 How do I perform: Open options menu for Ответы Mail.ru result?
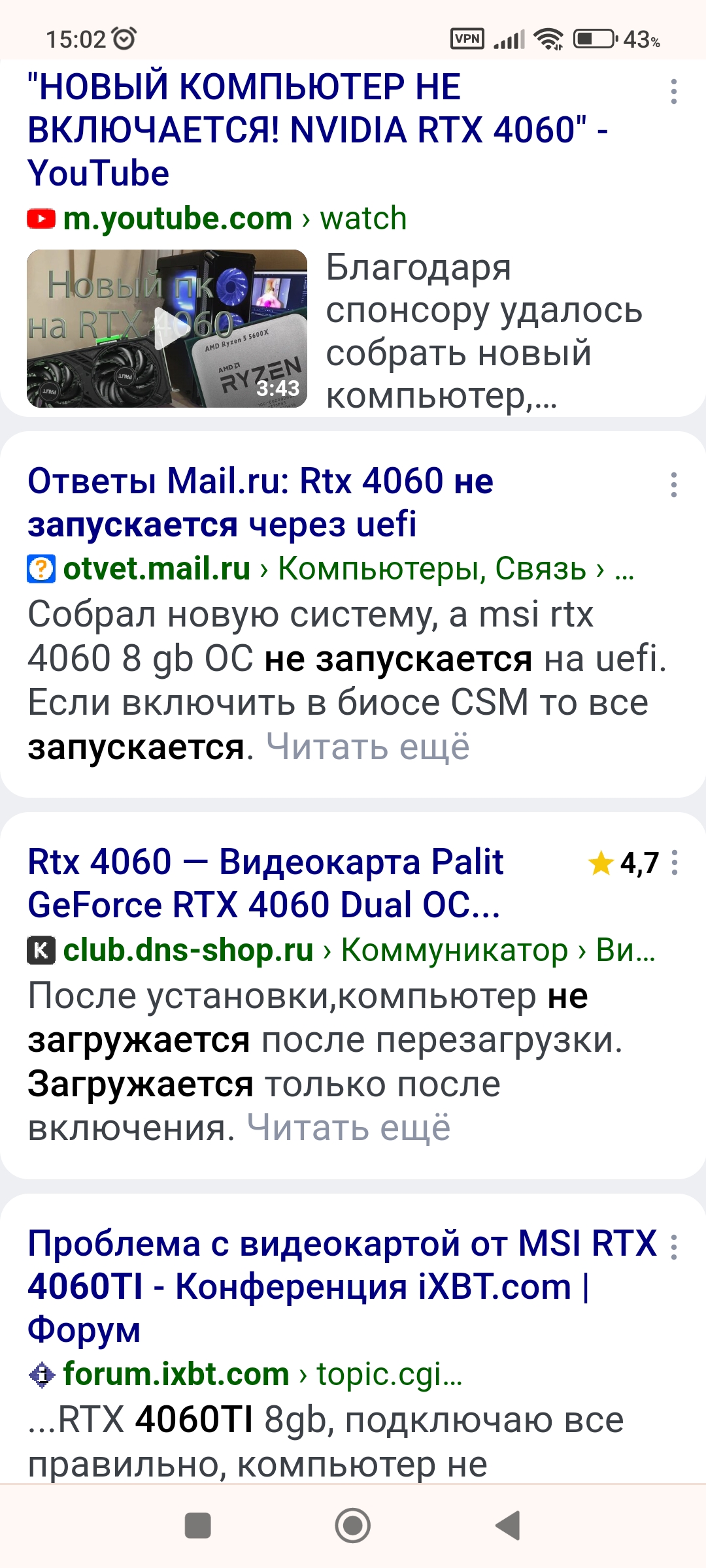pyautogui.click(x=673, y=485)
